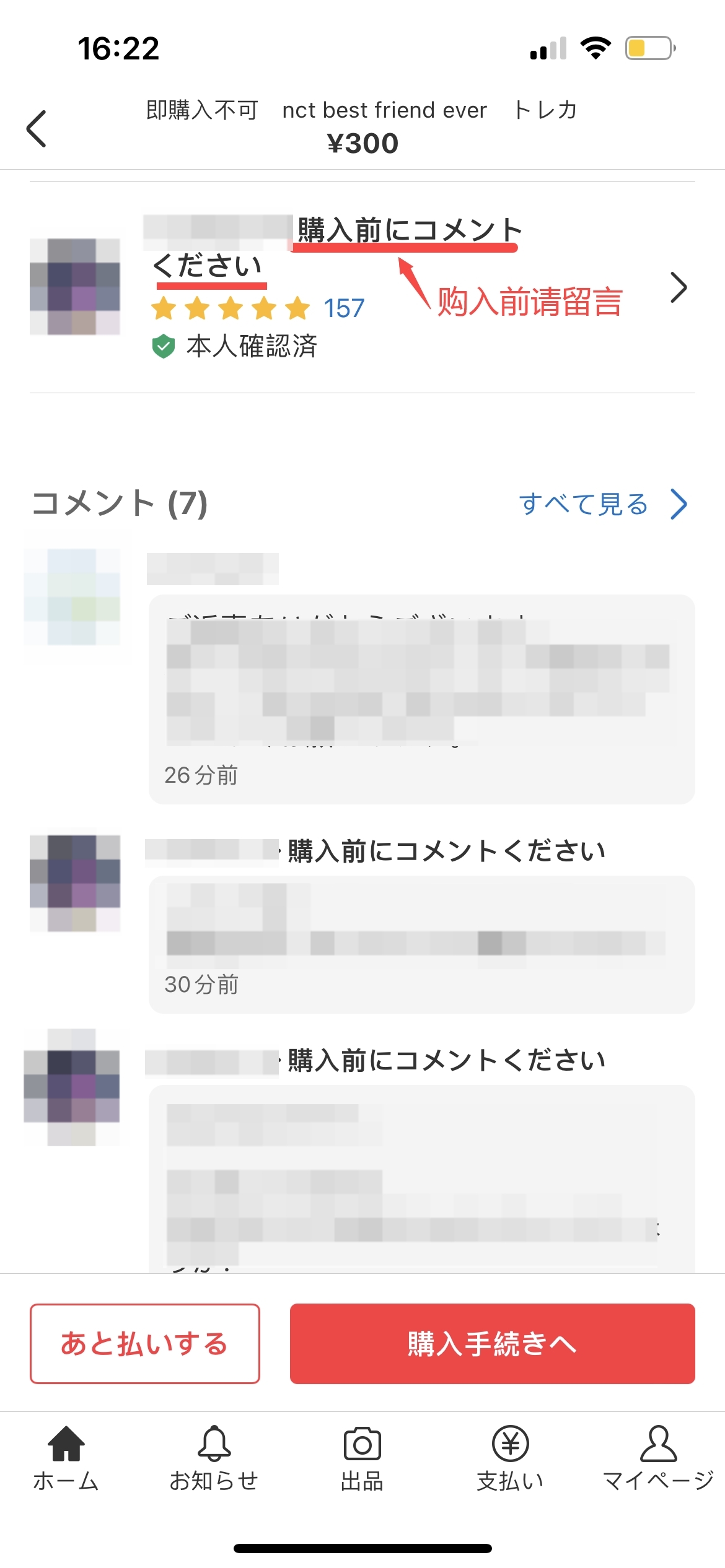
Task: Open seller avatar on the 30分前 comment
Action: (x=75, y=882)
